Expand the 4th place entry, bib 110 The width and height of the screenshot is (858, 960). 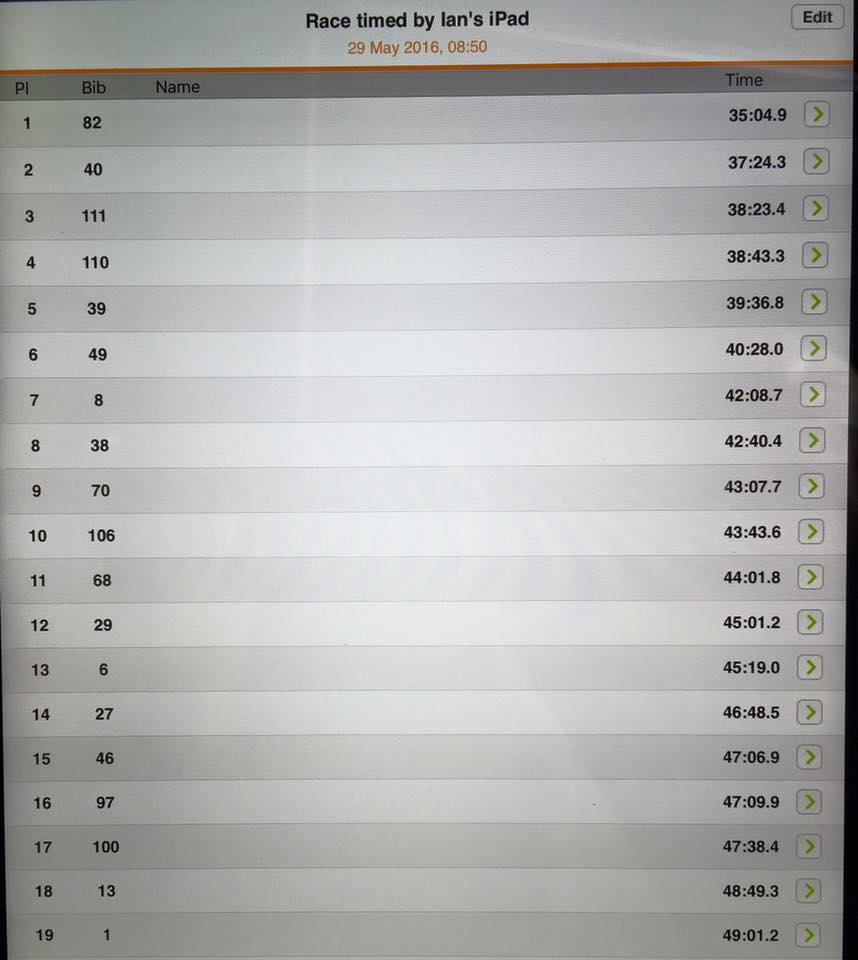[x=815, y=255]
